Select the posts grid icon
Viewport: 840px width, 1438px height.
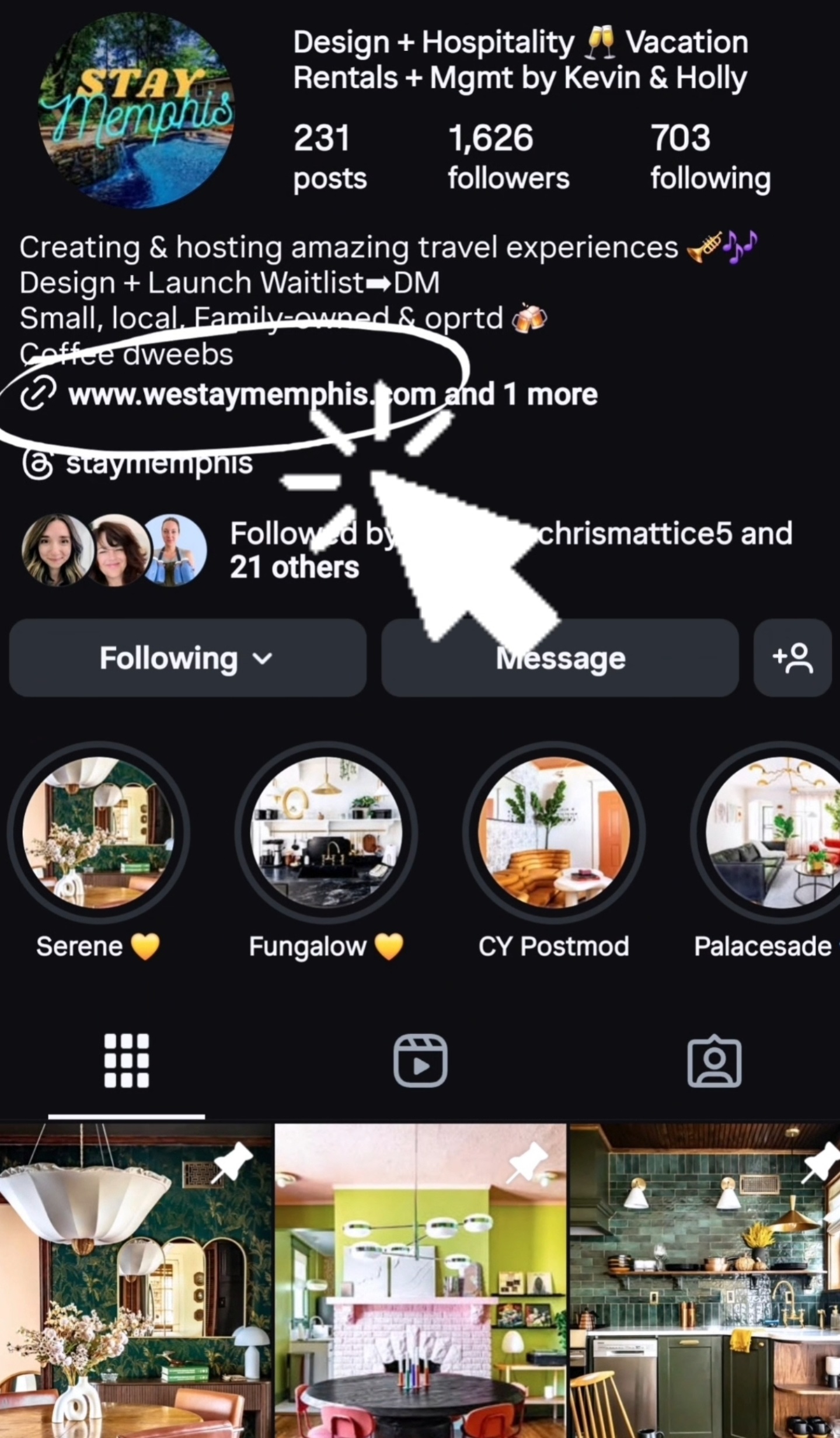coord(125,1061)
